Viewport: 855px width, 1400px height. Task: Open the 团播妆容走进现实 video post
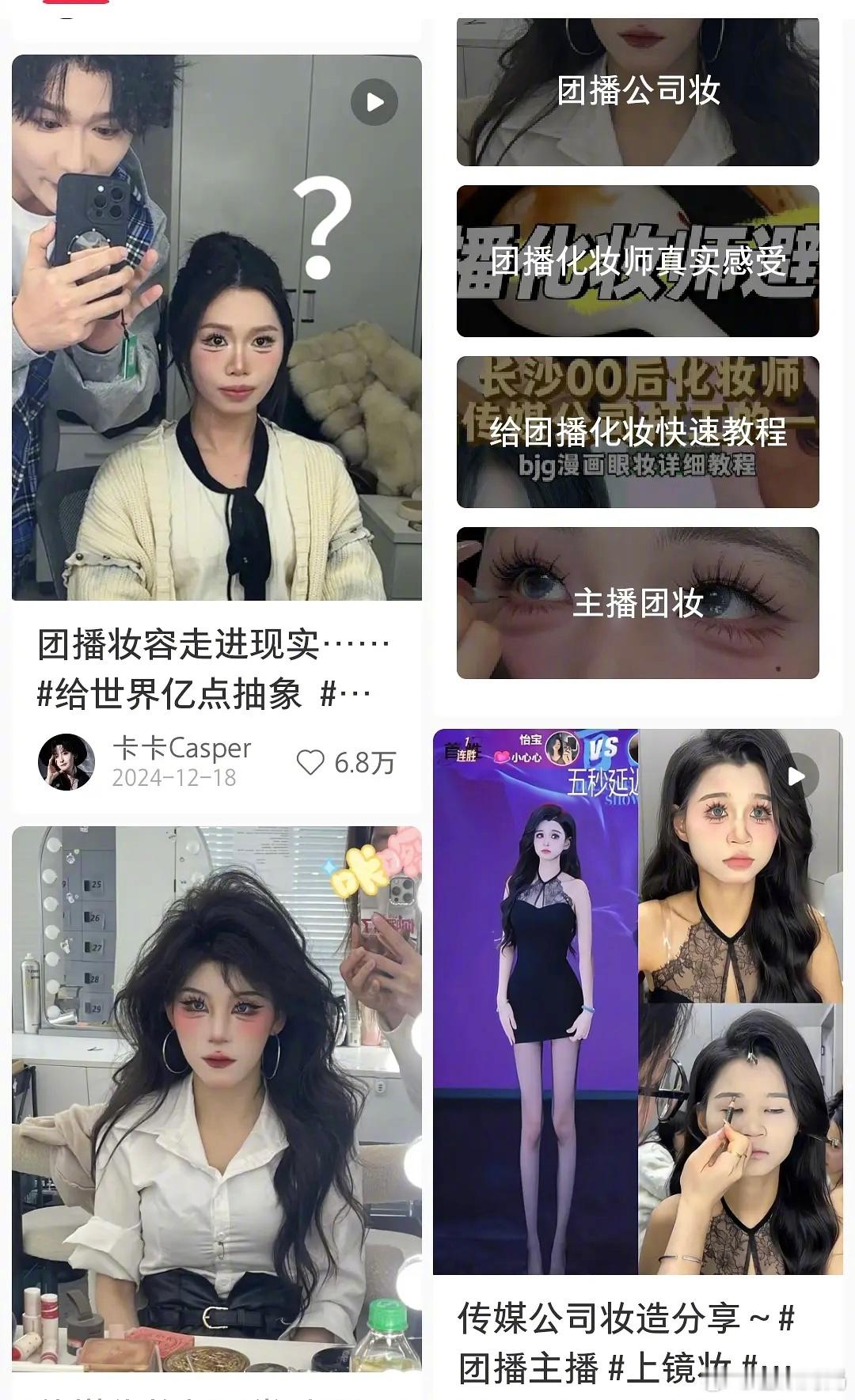click(217, 328)
